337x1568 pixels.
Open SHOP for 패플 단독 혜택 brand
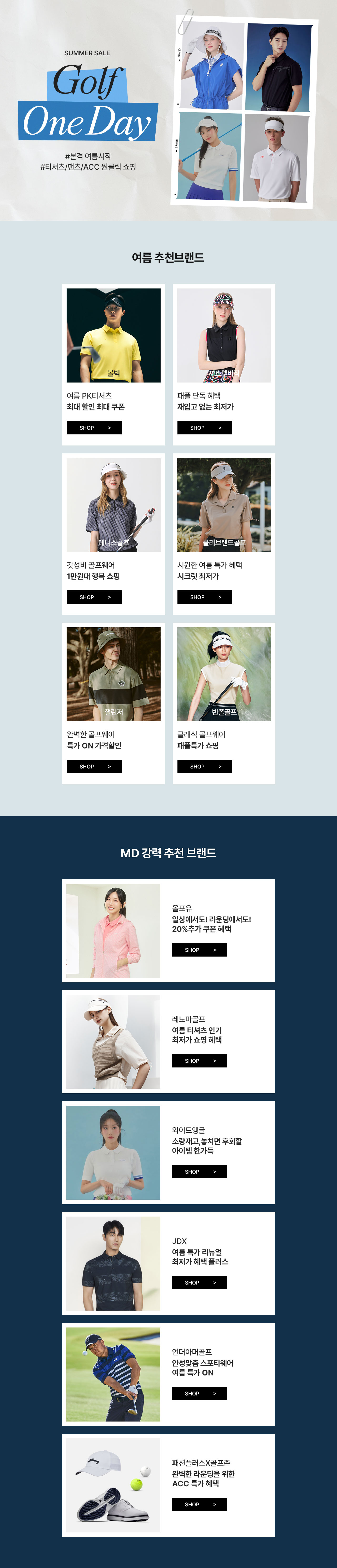(x=204, y=427)
